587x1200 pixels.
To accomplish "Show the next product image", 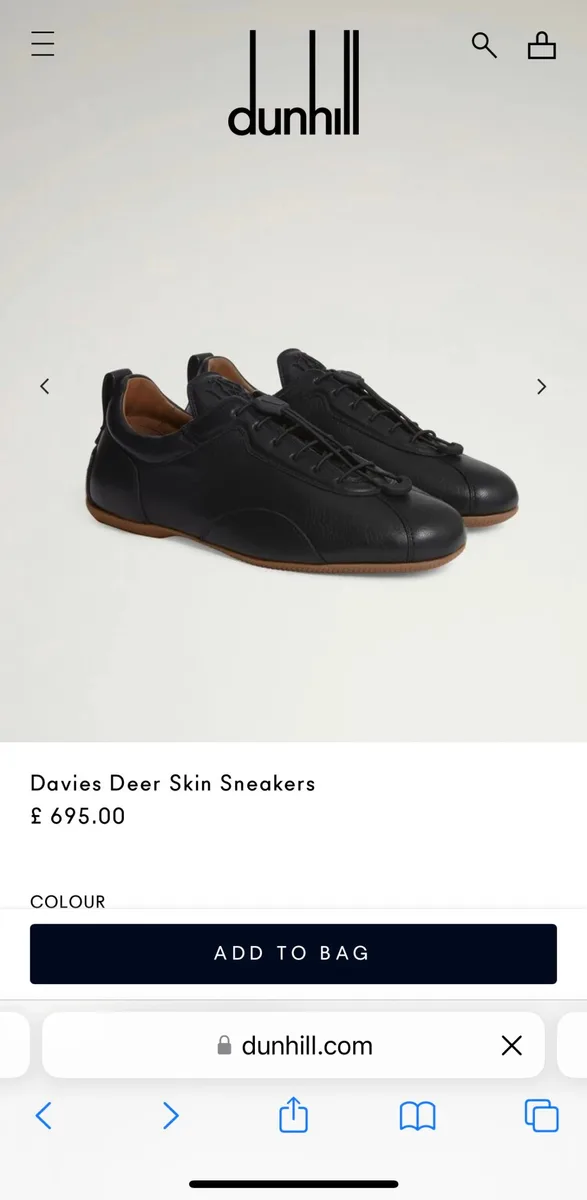I will pos(542,386).
